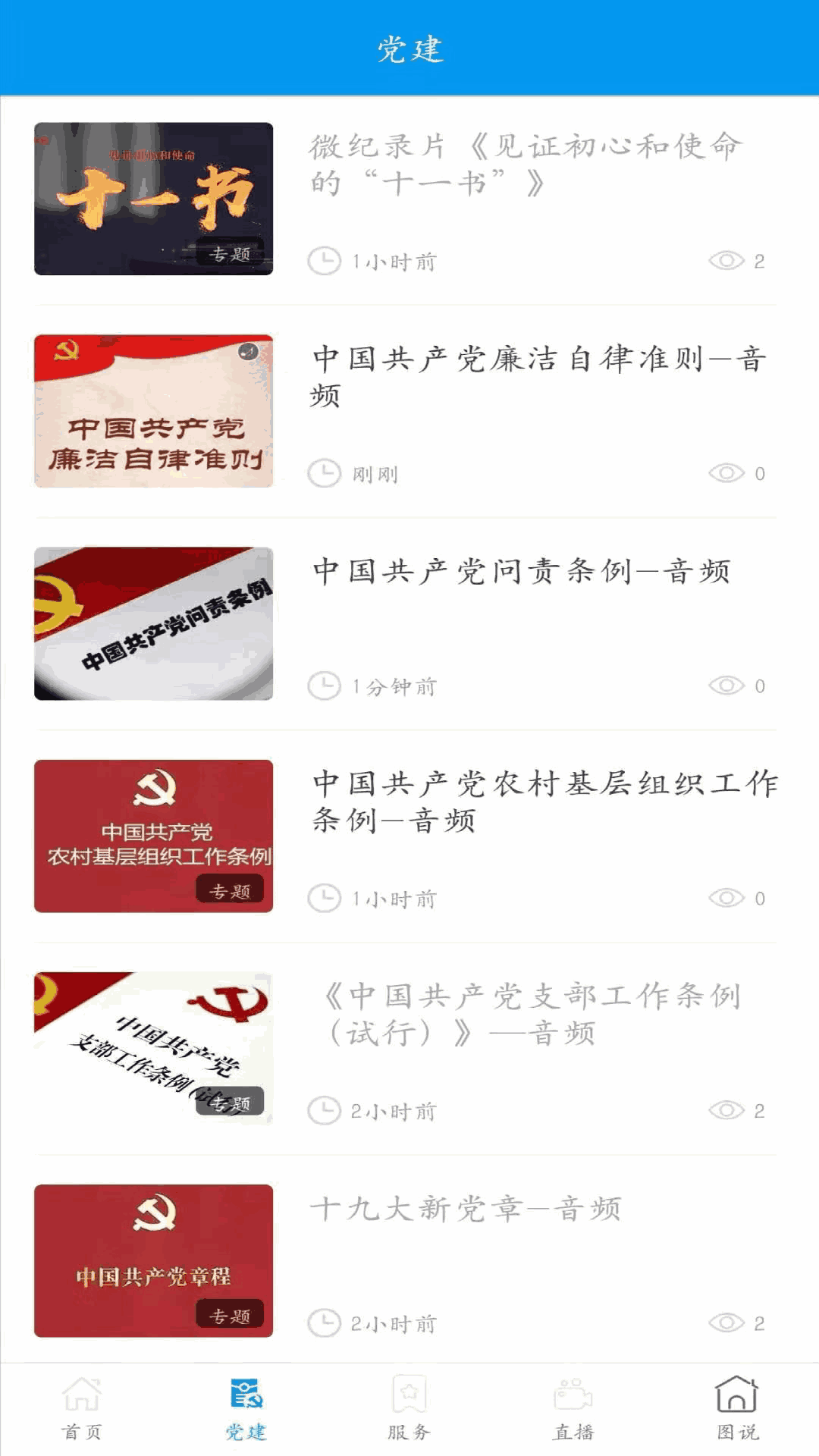View 中国共产党问责条例—音频

click(x=522, y=571)
